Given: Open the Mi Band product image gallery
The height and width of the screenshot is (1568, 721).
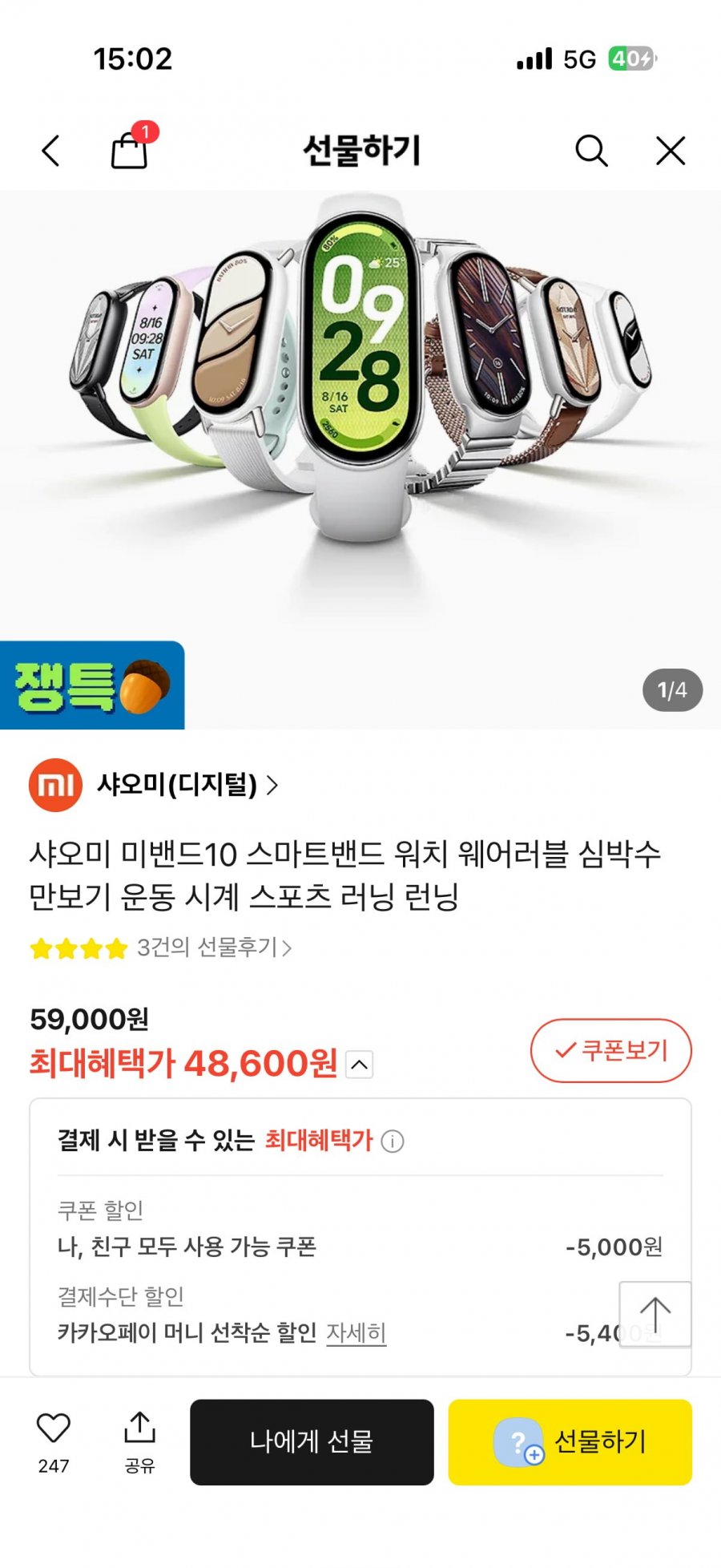Looking at the screenshot, I should click(x=360, y=459).
